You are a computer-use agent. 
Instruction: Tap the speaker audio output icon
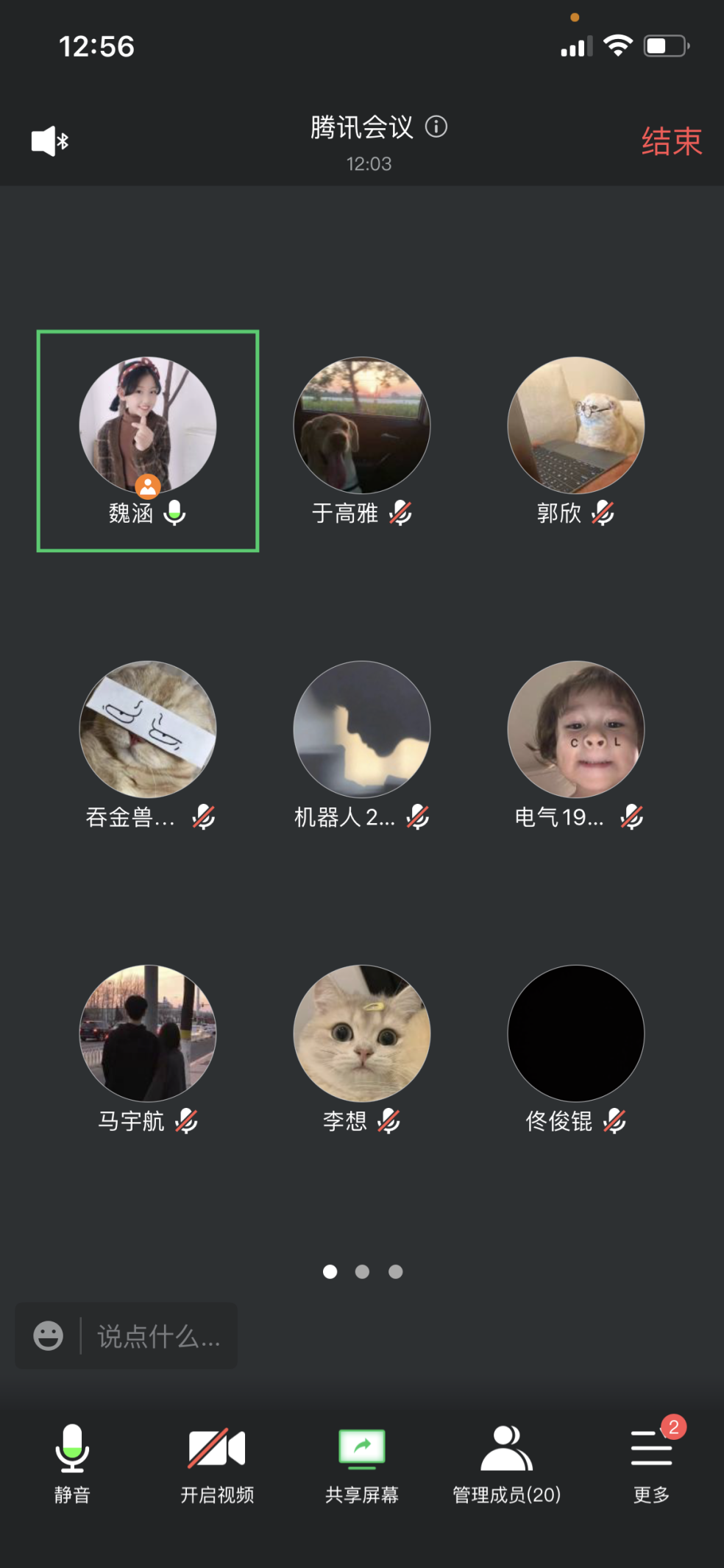pyautogui.click(x=50, y=141)
